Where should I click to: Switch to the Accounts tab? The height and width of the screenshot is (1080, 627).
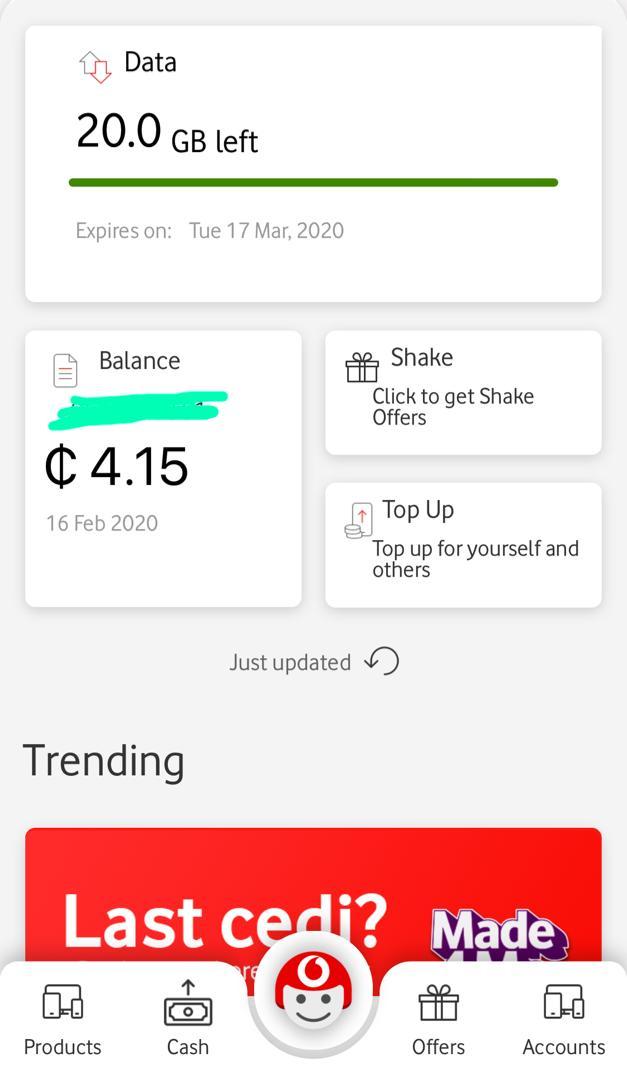(563, 1019)
